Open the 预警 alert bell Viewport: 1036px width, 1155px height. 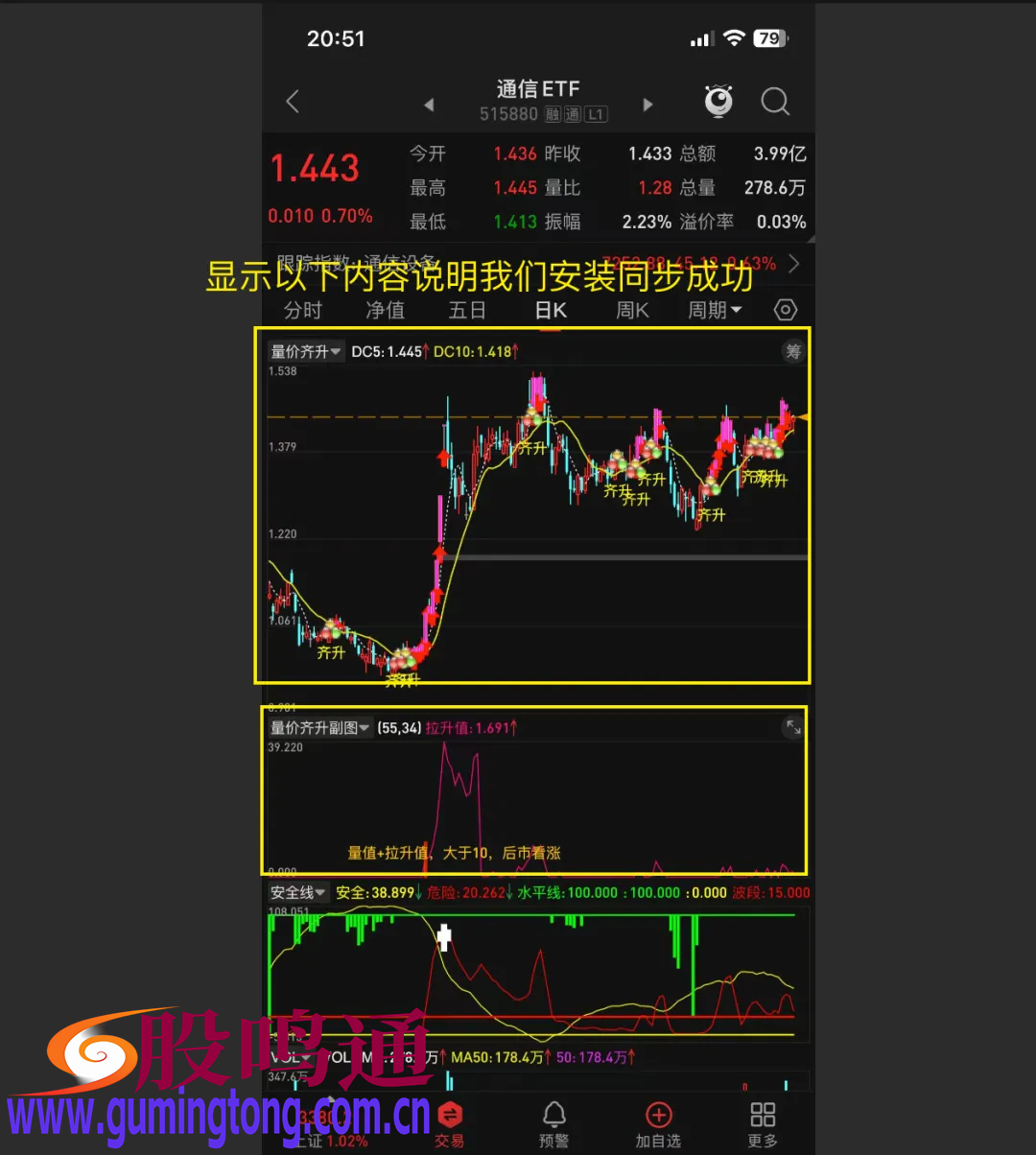coord(554,1124)
